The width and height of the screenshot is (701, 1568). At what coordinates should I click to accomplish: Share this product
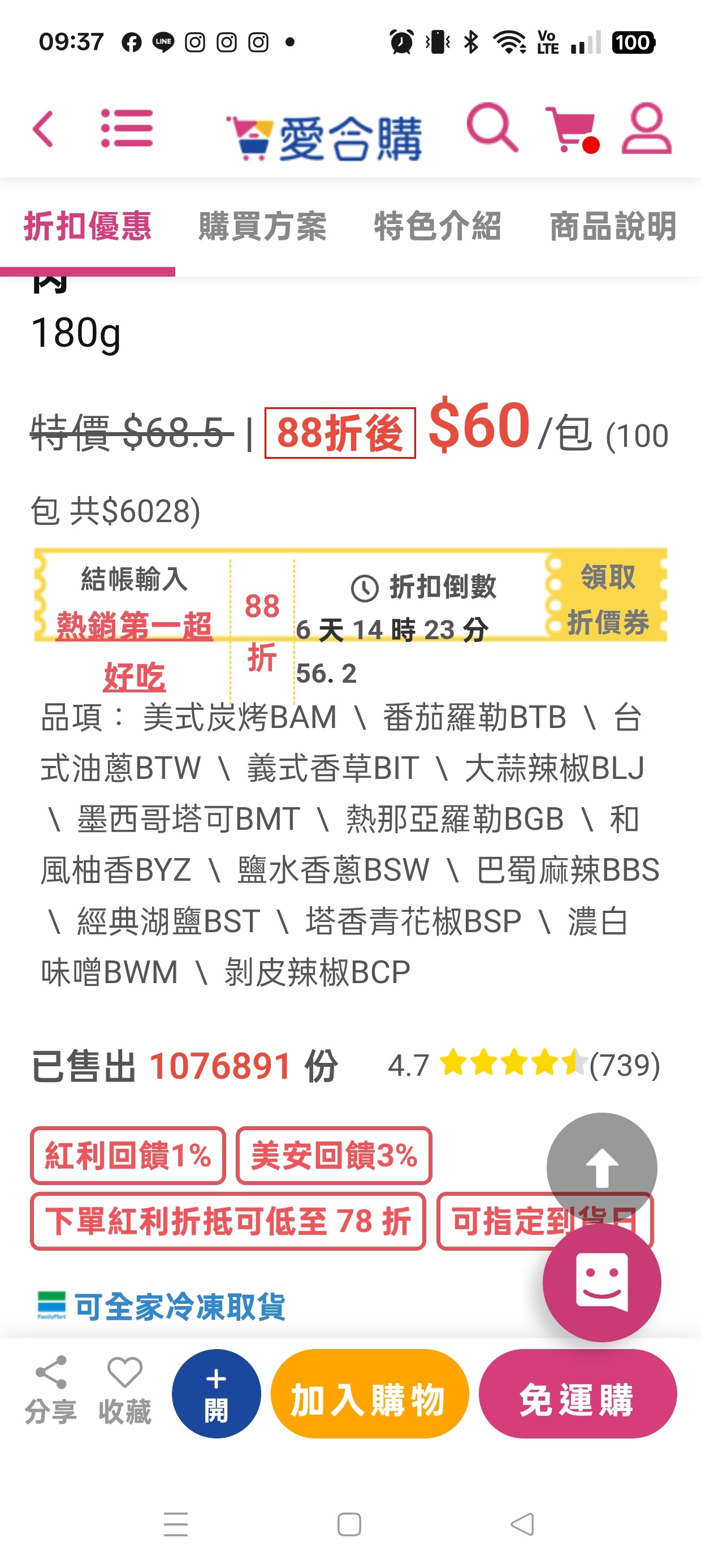point(50,1389)
